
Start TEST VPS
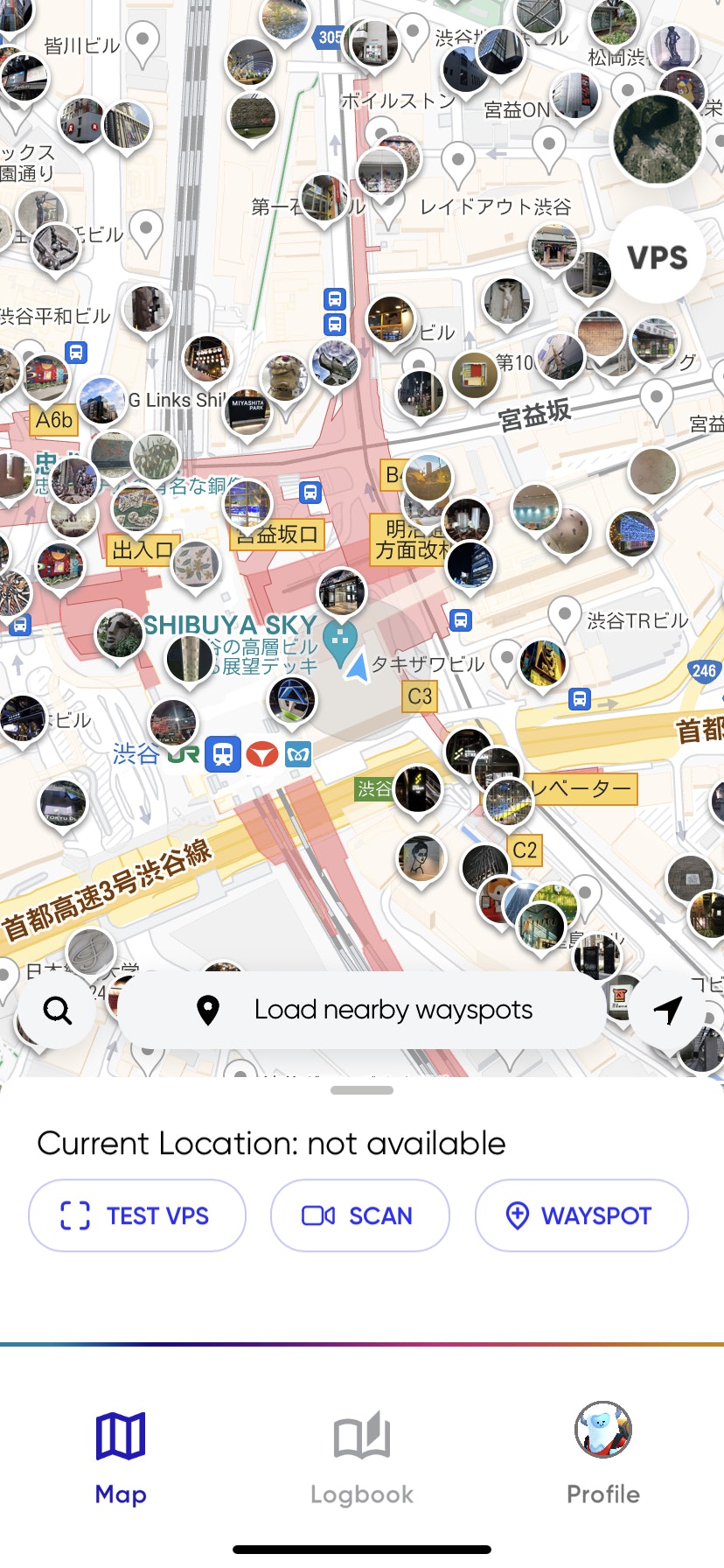point(137,1215)
